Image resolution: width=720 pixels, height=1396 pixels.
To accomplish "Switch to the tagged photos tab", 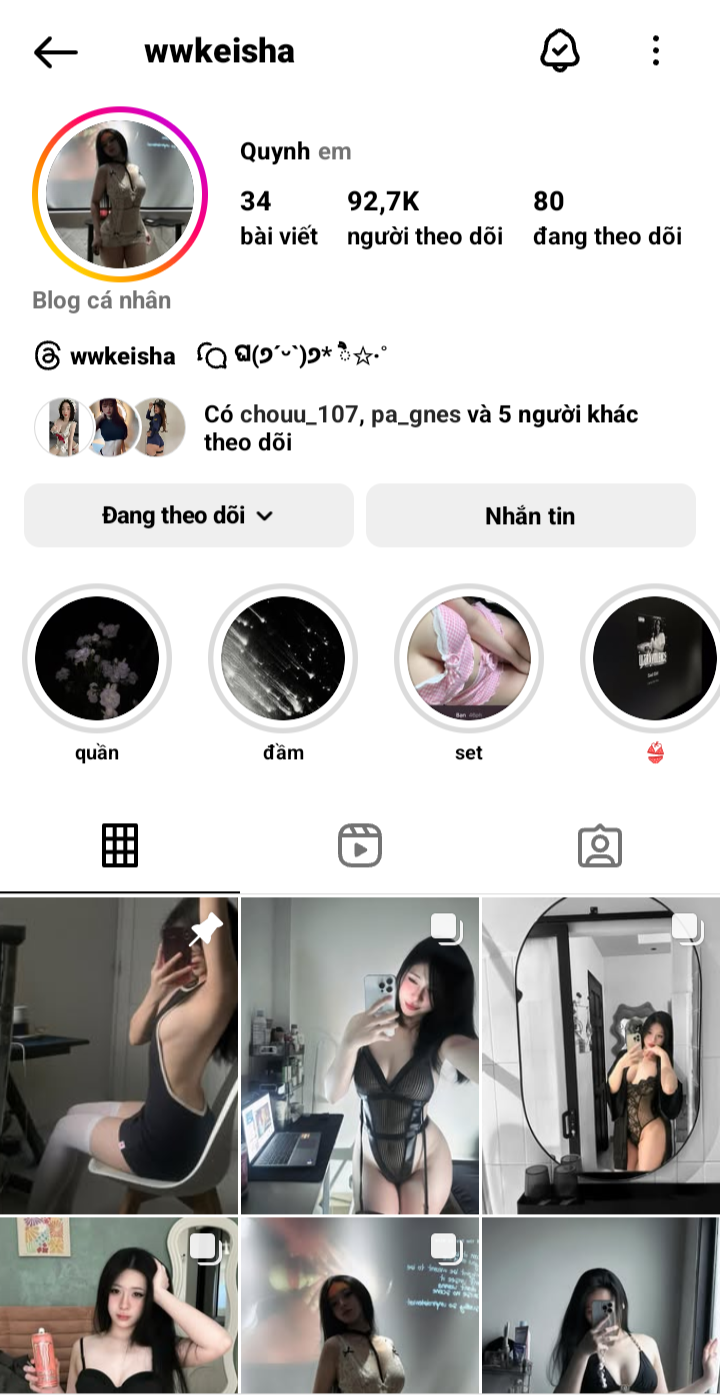I will click(600, 846).
